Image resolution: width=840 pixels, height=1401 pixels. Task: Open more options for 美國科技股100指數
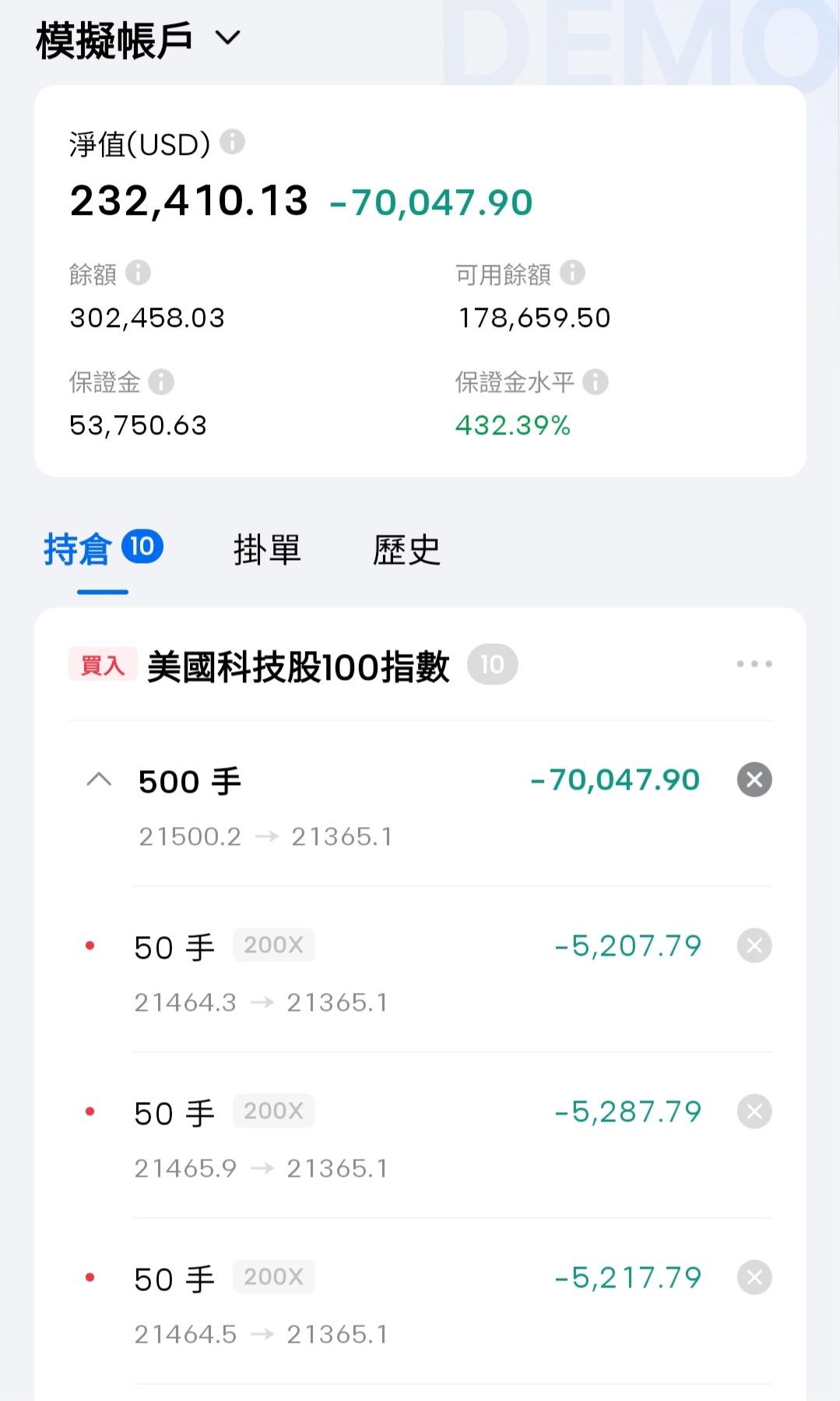click(754, 664)
